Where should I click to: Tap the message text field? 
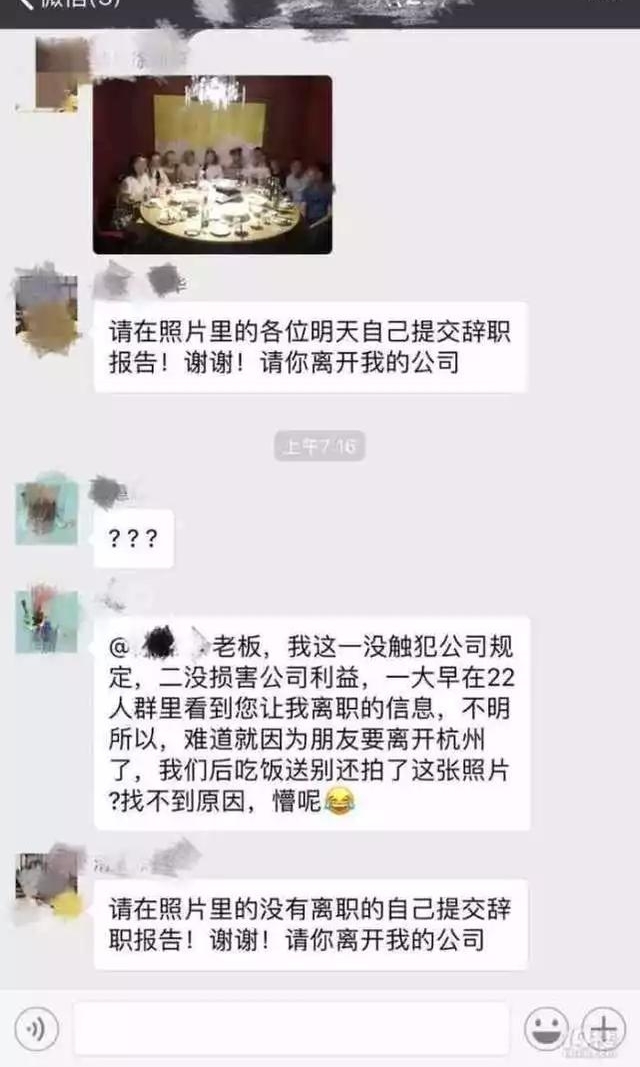tap(291, 1029)
